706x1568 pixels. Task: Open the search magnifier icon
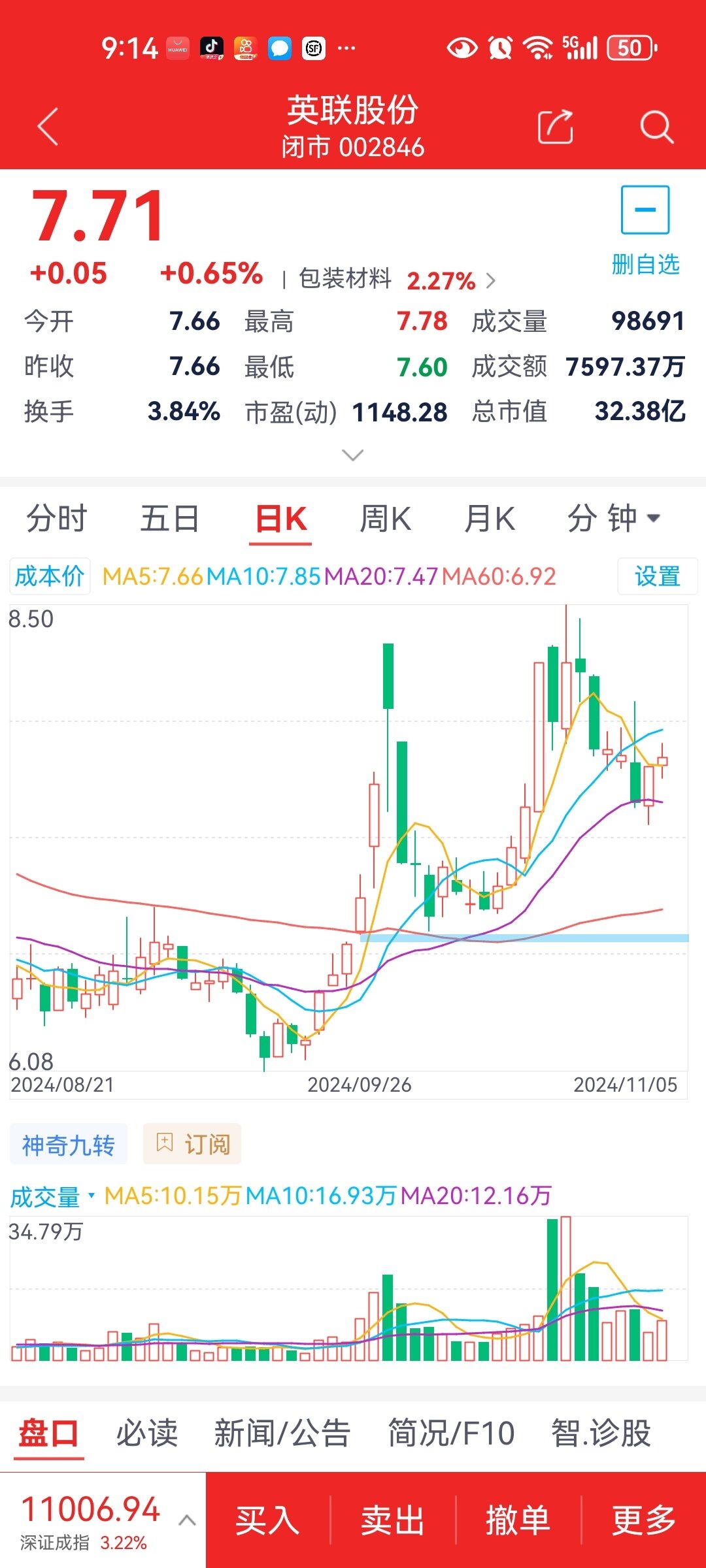point(656,126)
